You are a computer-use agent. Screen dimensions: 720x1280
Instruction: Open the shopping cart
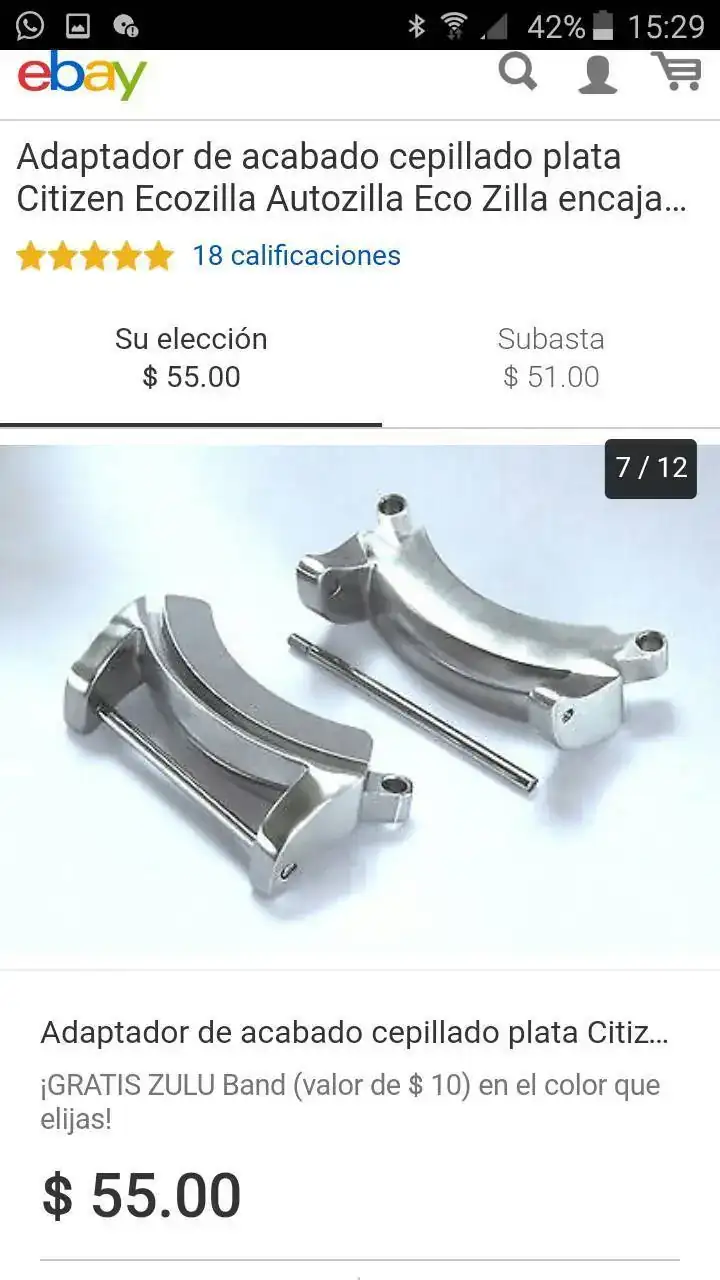click(677, 72)
